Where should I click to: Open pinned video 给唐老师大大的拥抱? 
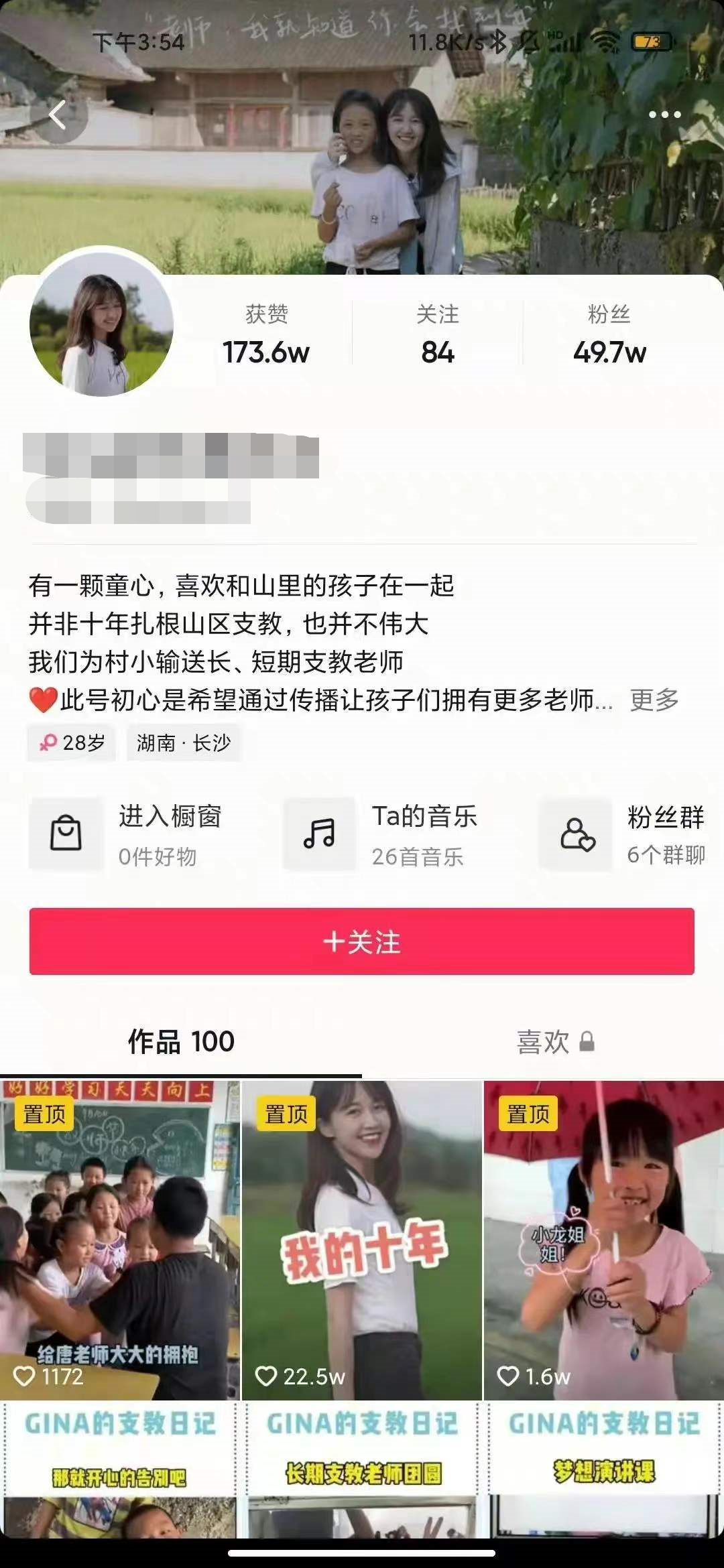(119, 1240)
